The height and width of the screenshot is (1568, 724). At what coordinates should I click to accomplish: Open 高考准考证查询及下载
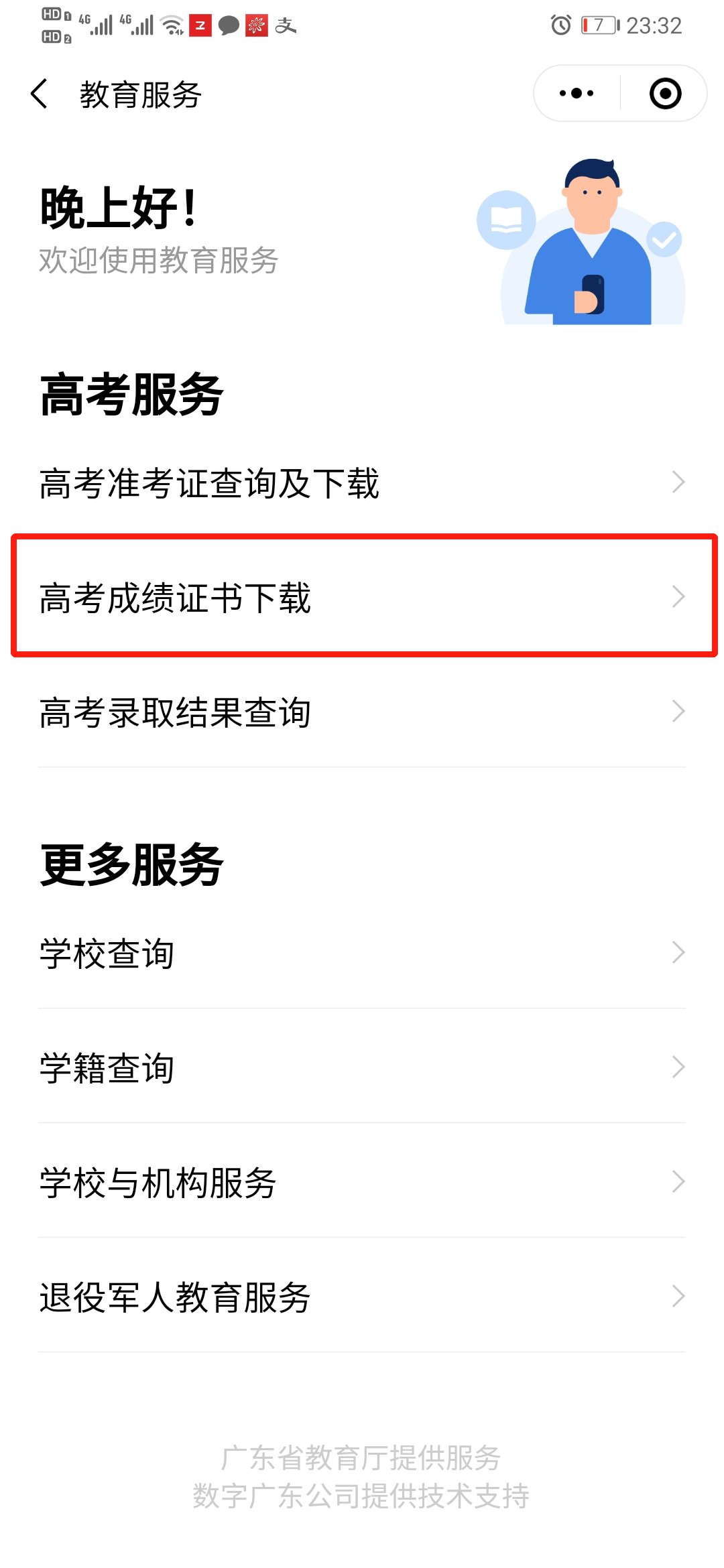point(362,482)
